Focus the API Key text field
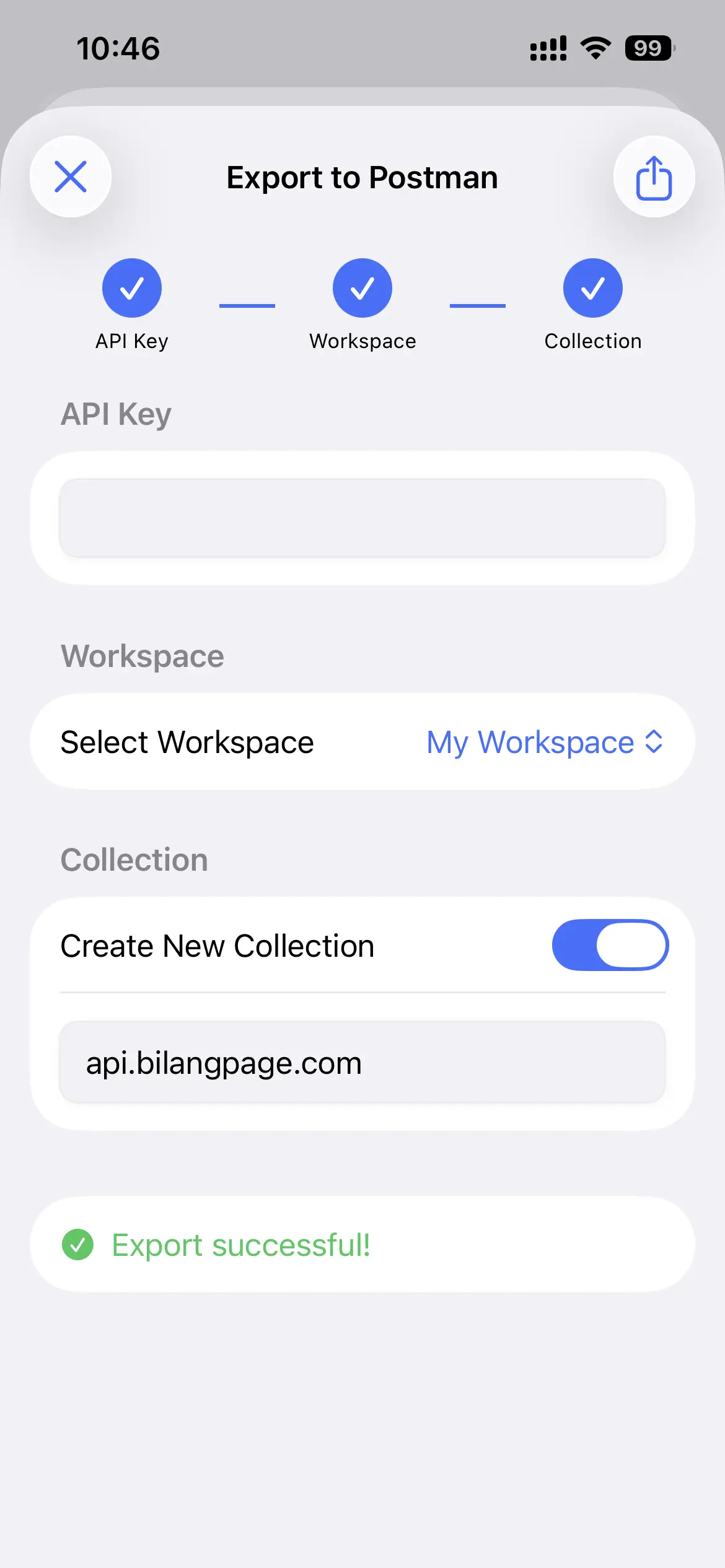The width and height of the screenshot is (725, 1568). click(x=362, y=518)
